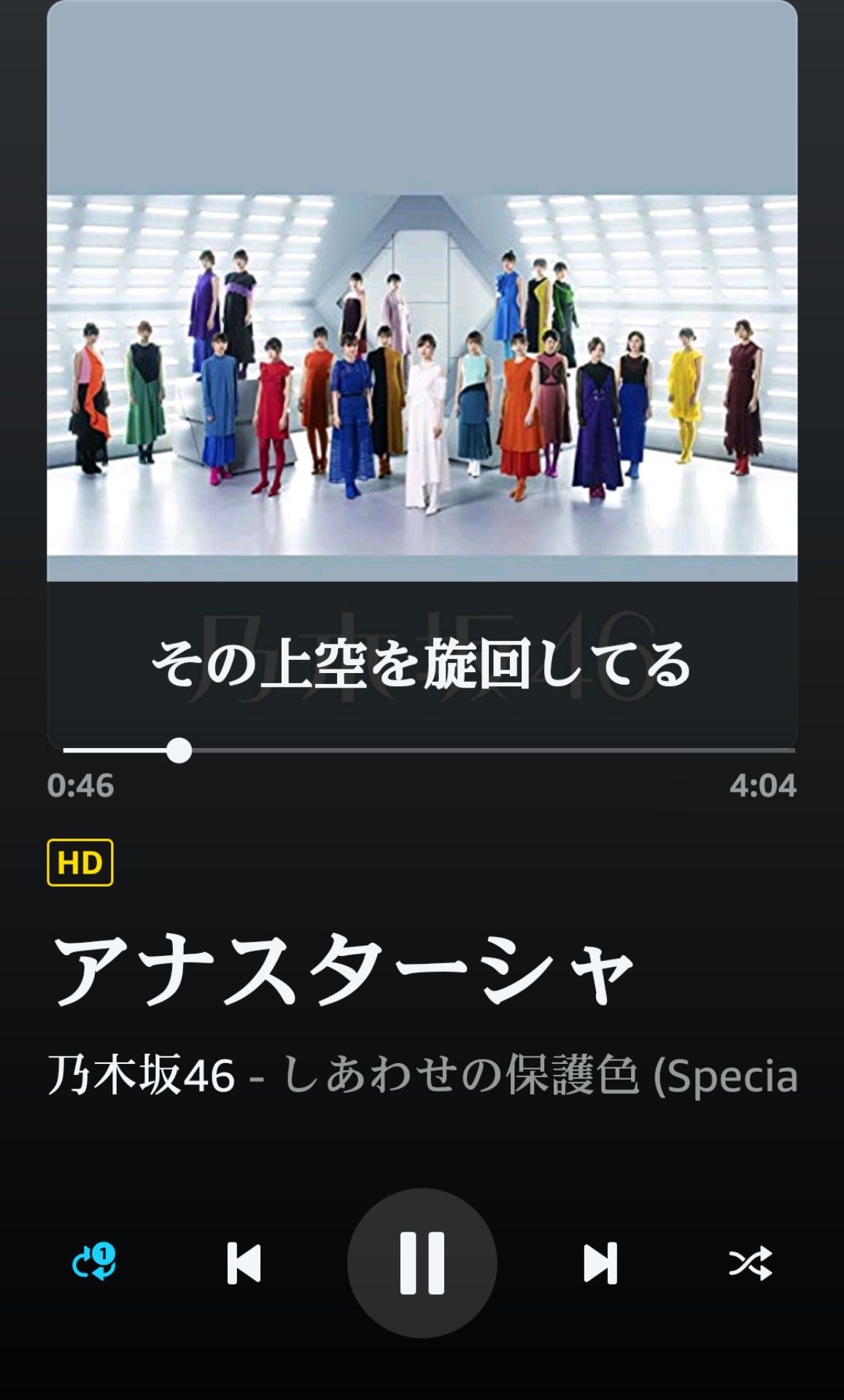Skip to the next track
844x1400 pixels.
600,1263
